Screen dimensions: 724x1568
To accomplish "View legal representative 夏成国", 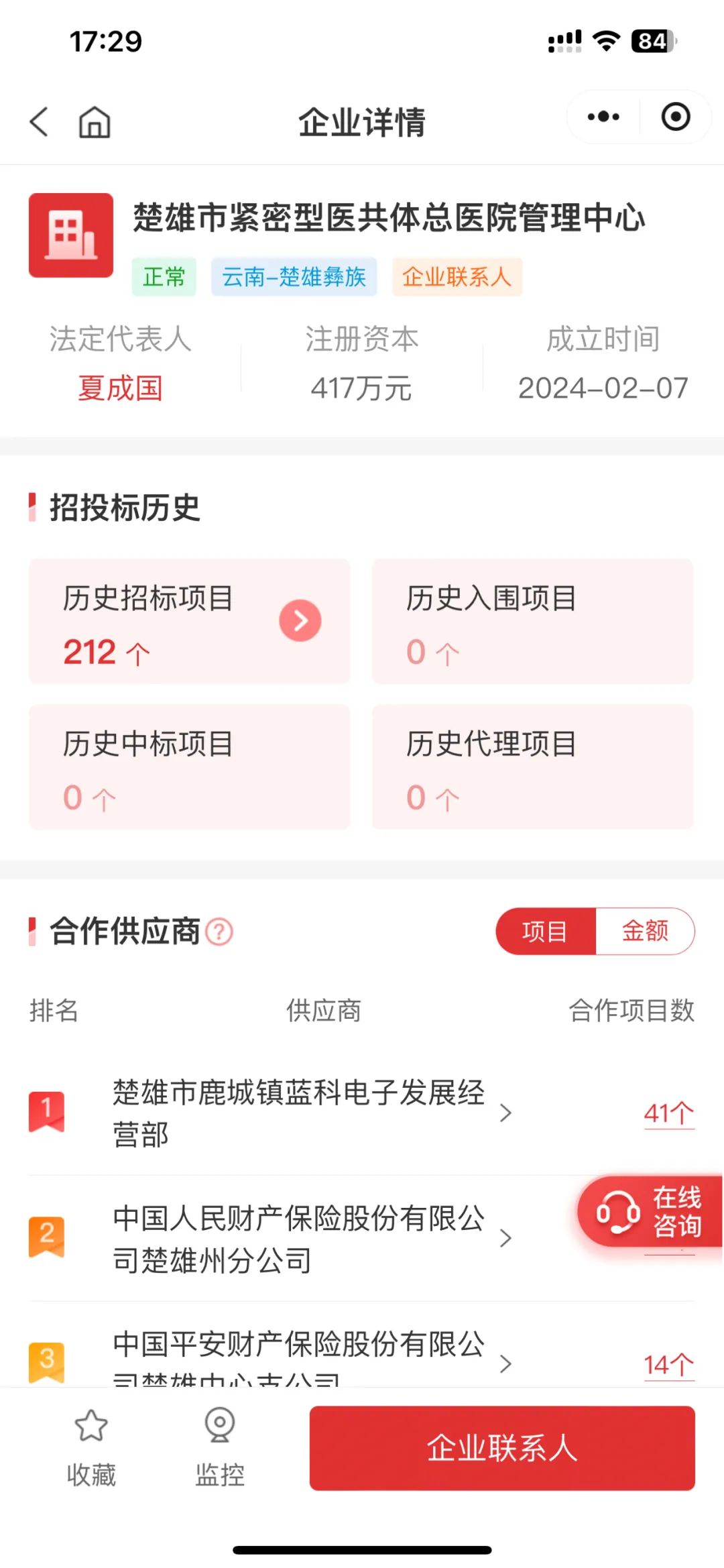I will pyautogui.click(x=120, y=388).
